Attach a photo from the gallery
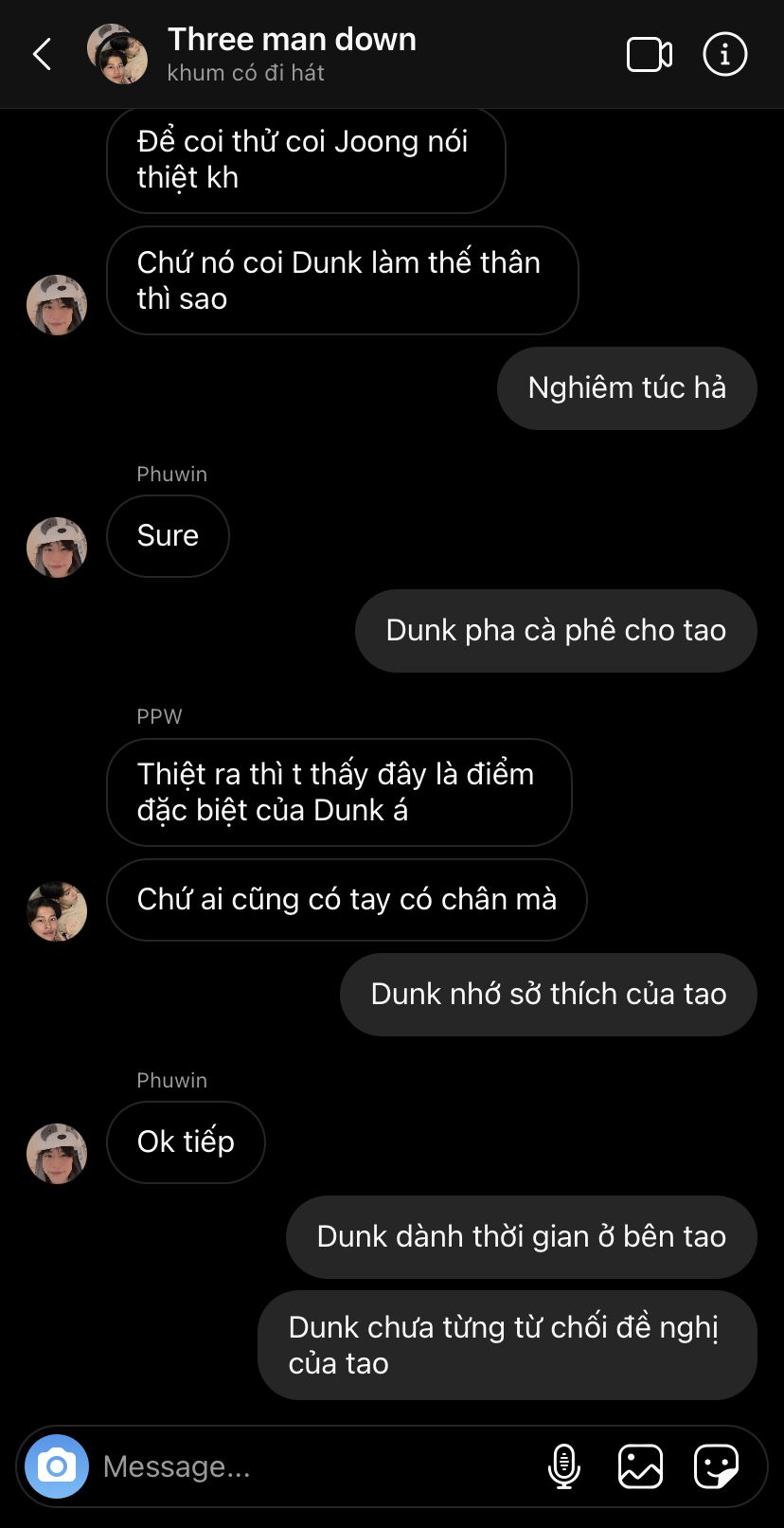 640,1466
